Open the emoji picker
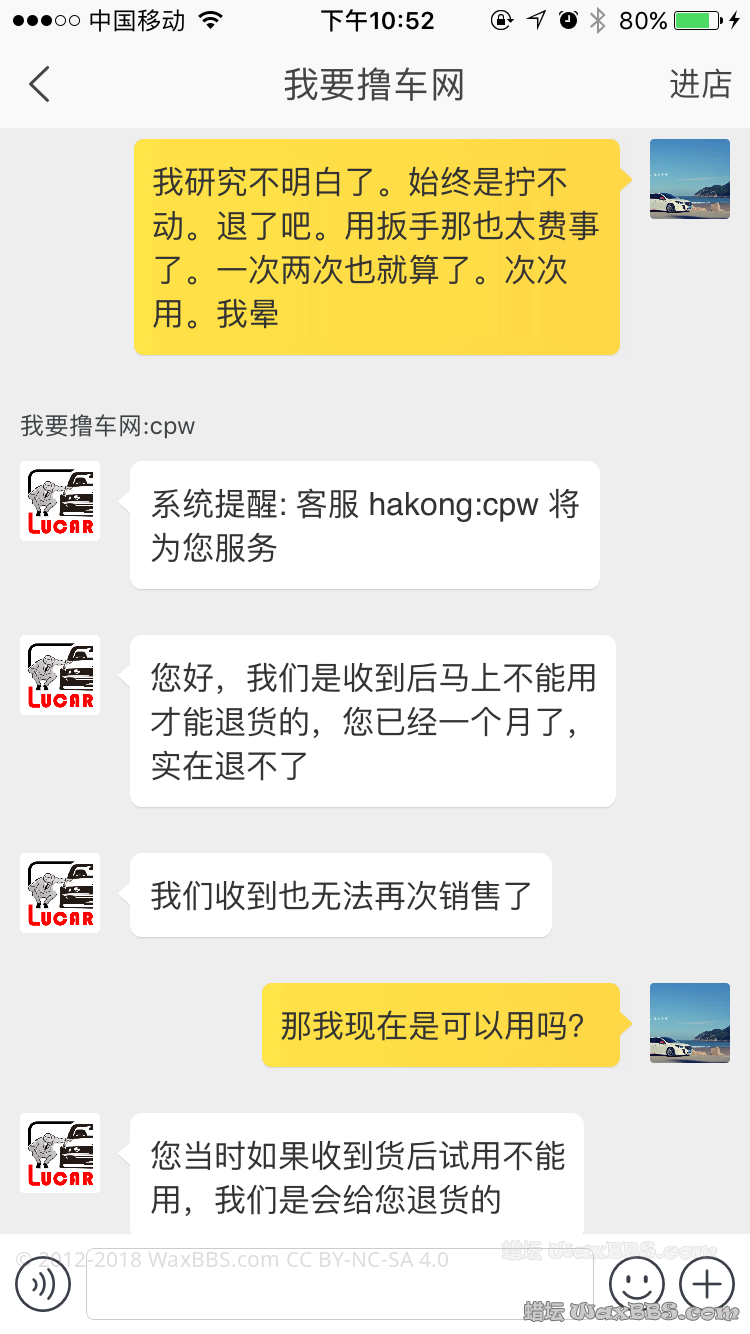Viewport: 750px width, 1334px height. (x=636, y=1283)
